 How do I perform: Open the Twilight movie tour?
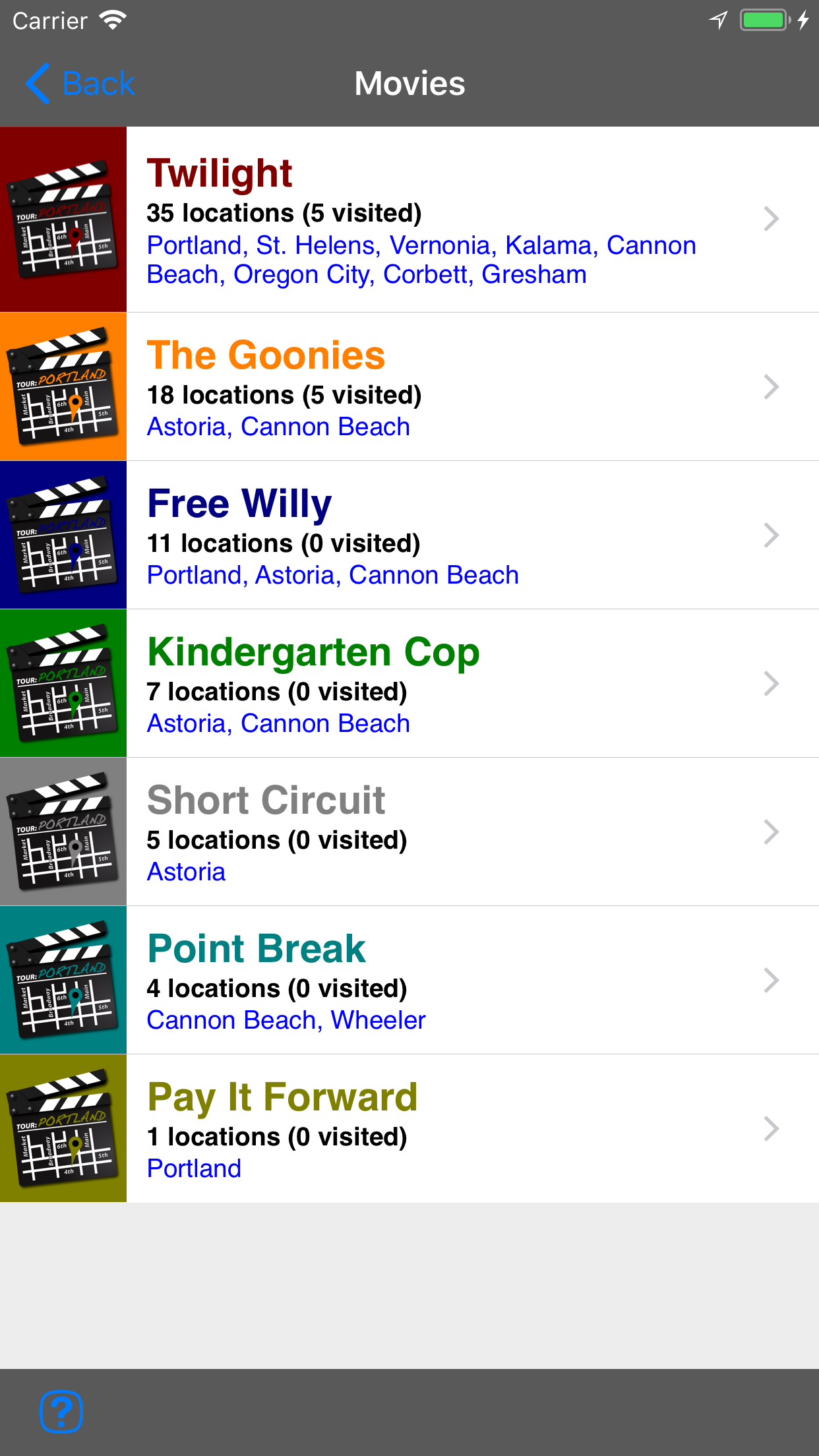pyautogui.click(x=409, y=219)
